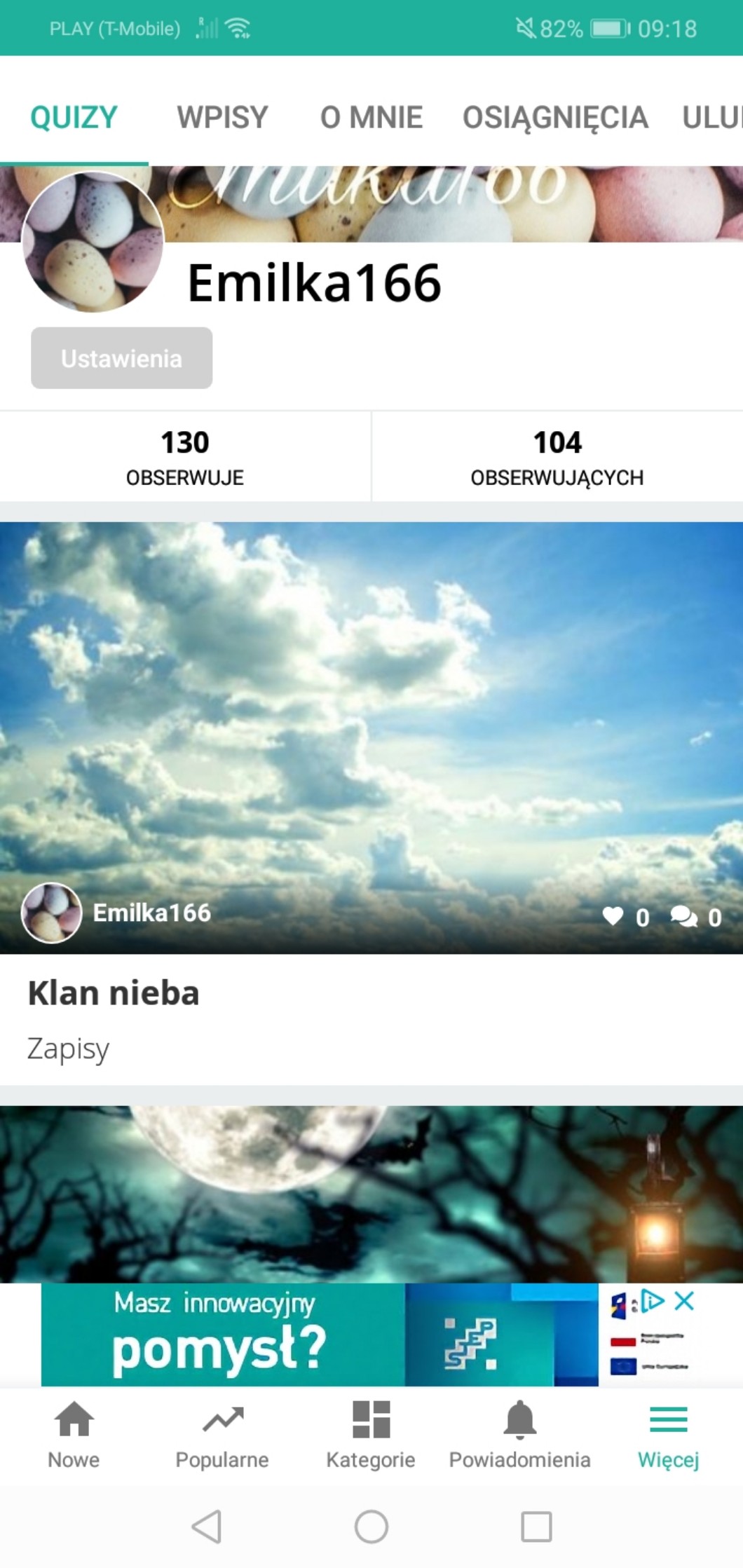Like the Klan nieba quiz
743x1568 pixels.
[613, 916]
